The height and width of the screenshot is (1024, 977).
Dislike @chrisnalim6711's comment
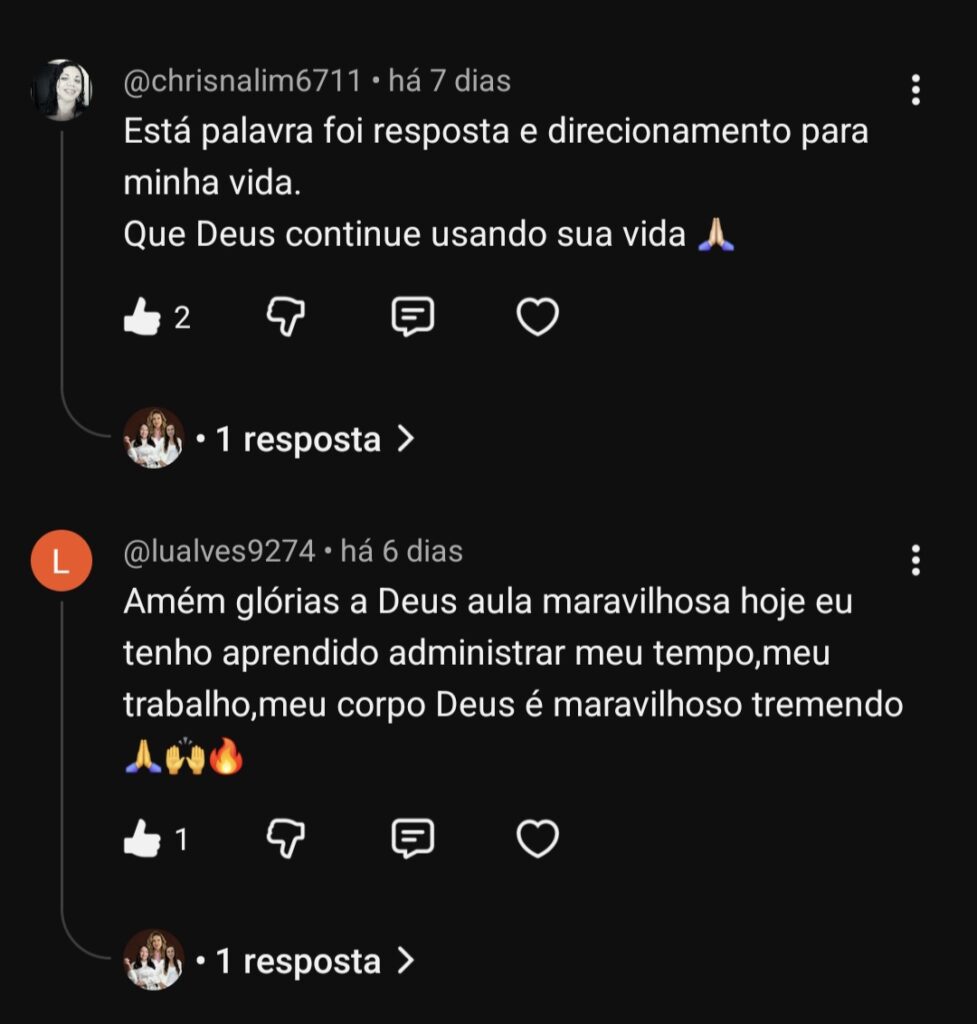[x=283, y=315]
